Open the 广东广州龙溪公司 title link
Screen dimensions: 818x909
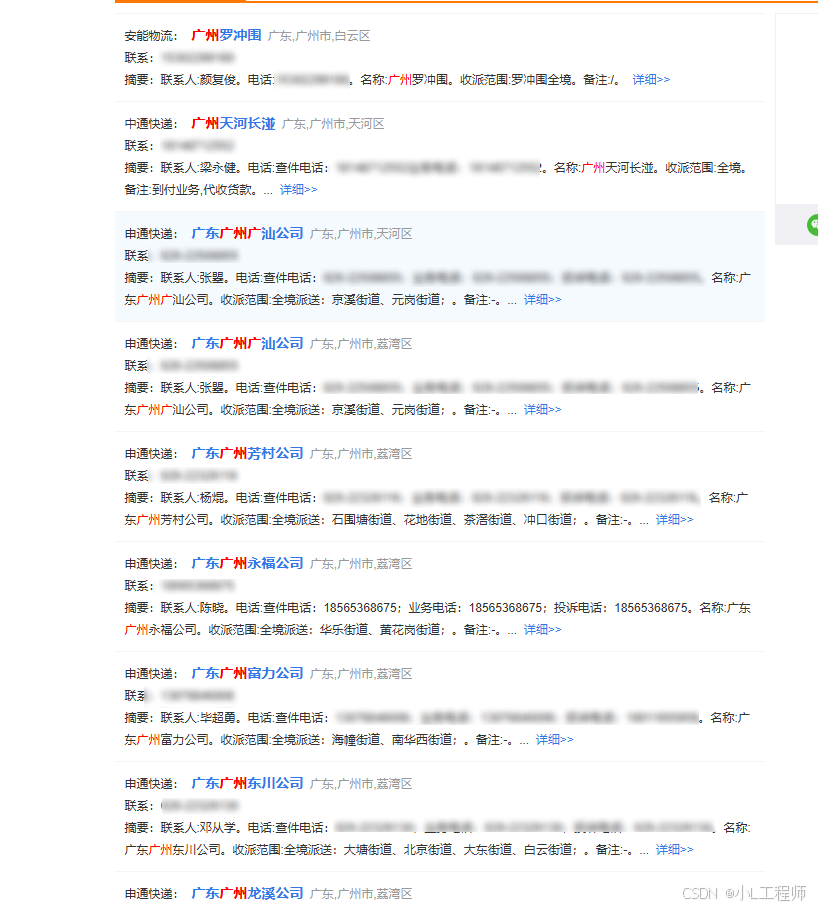tap(247, 893)
